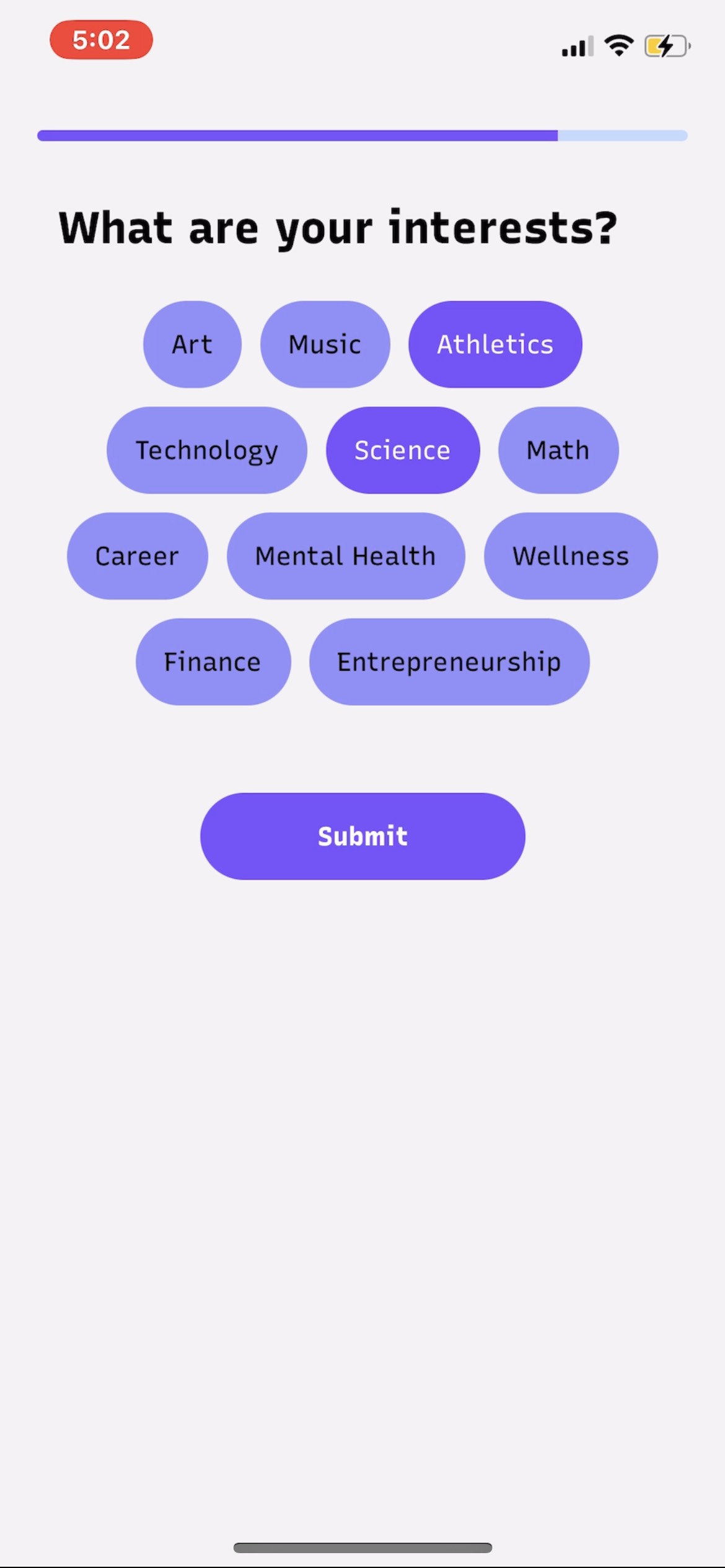Deselect the Athletics chip

coord(494,344)
